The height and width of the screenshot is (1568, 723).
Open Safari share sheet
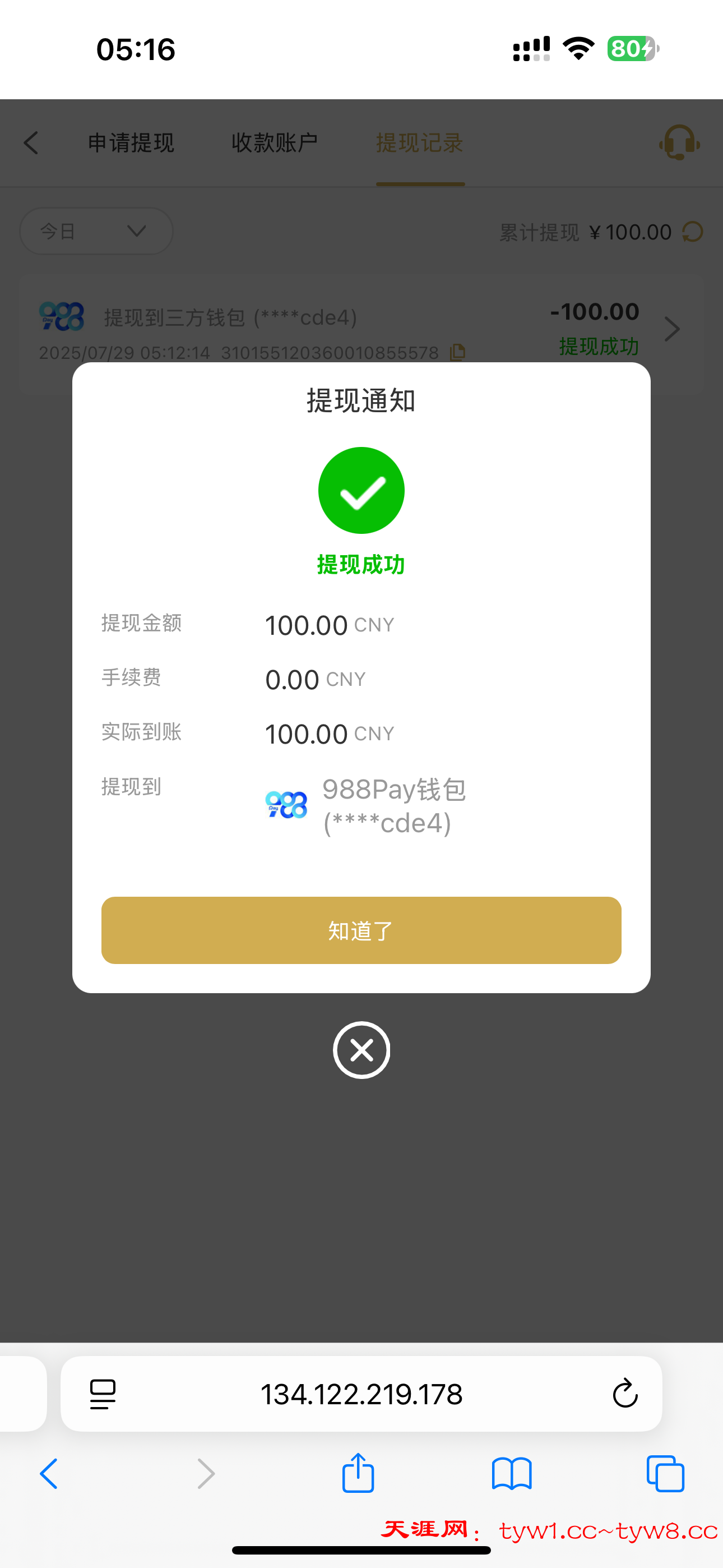point(358,1474)
